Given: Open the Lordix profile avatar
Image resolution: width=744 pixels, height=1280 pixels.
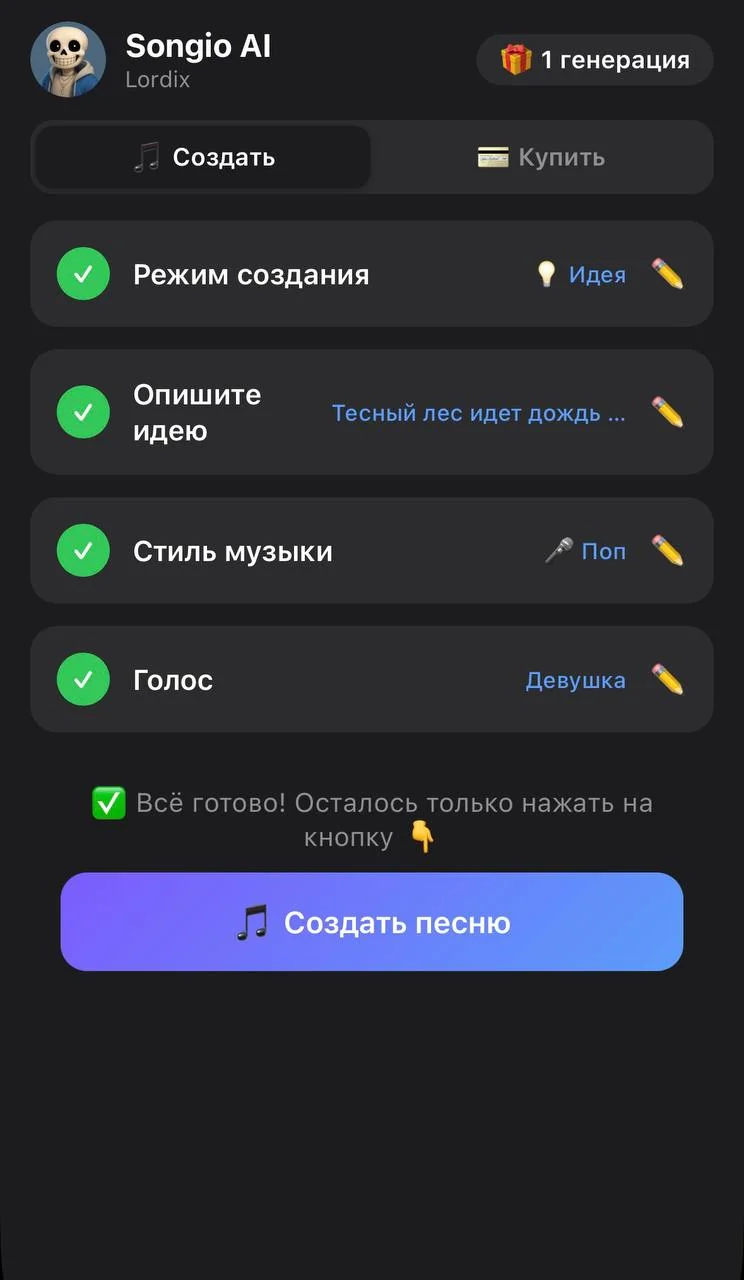Looking at the screenshot, I should [68, 60].
